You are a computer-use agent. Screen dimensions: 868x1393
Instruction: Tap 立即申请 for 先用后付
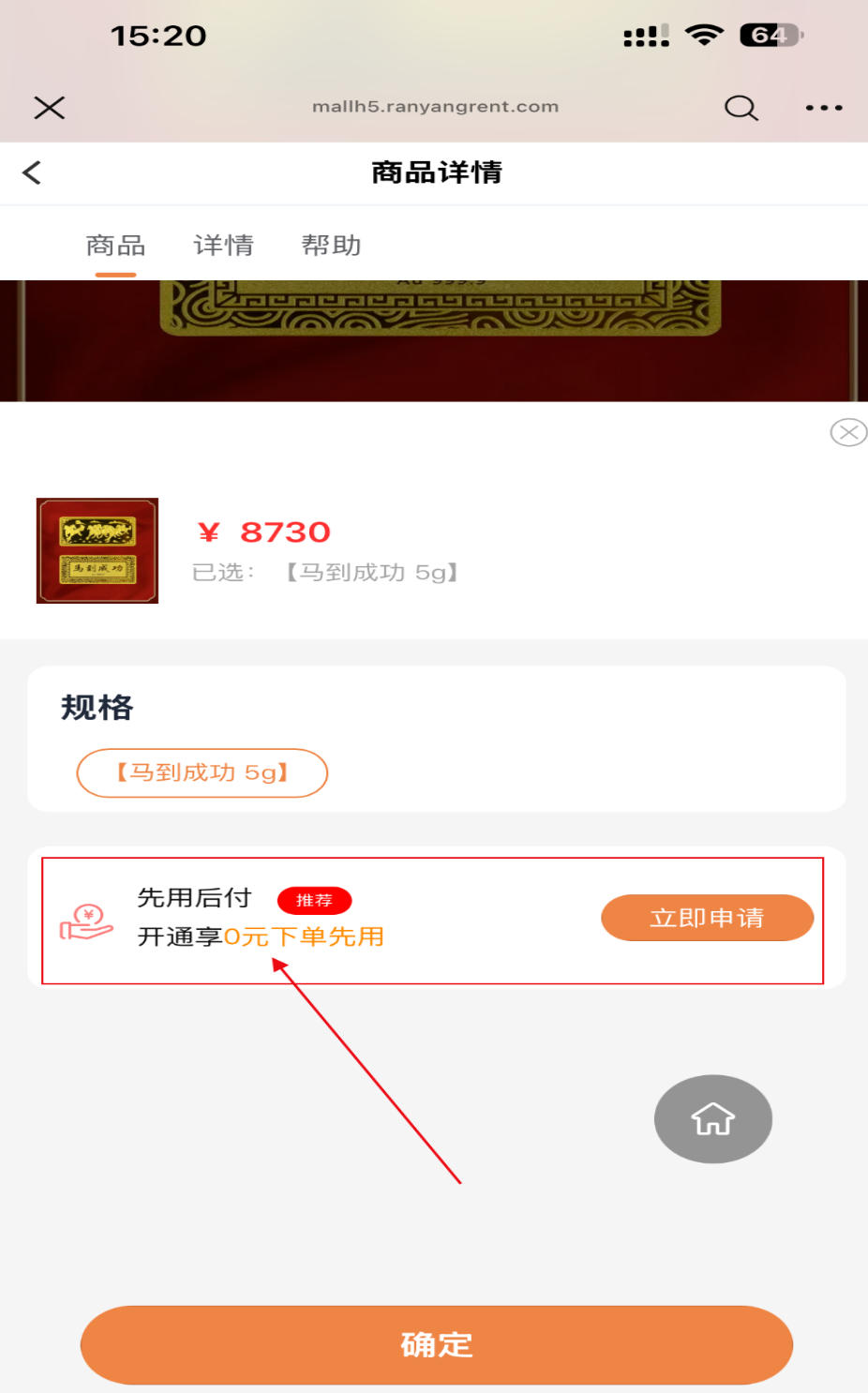click(x=707, y=918)
